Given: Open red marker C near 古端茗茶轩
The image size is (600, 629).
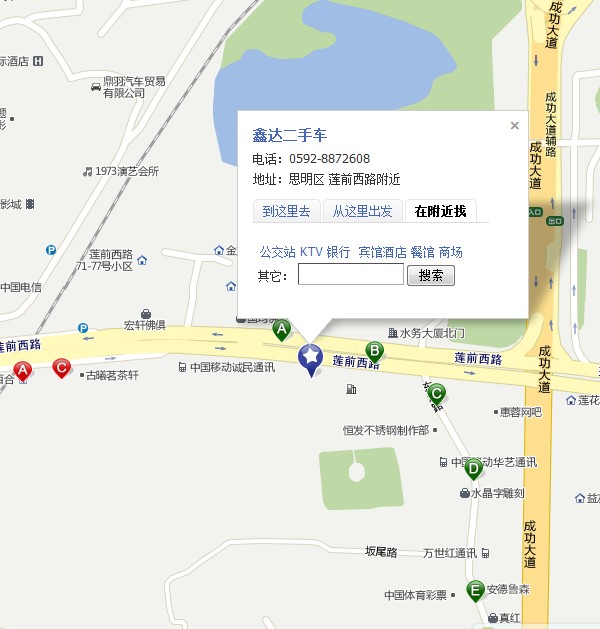Looking at the screenshot, I should pyautogui.click(x=61, y=369).
